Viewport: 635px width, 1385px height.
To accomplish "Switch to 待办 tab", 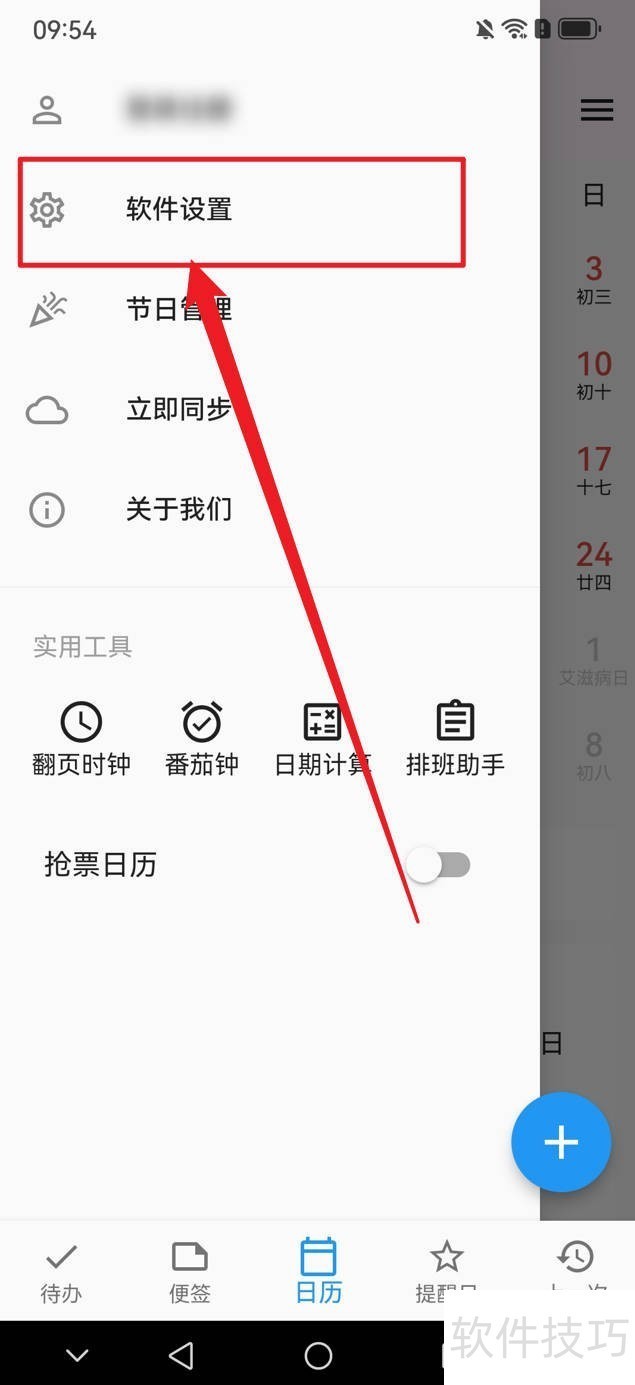I will (x=61, y=1272).
